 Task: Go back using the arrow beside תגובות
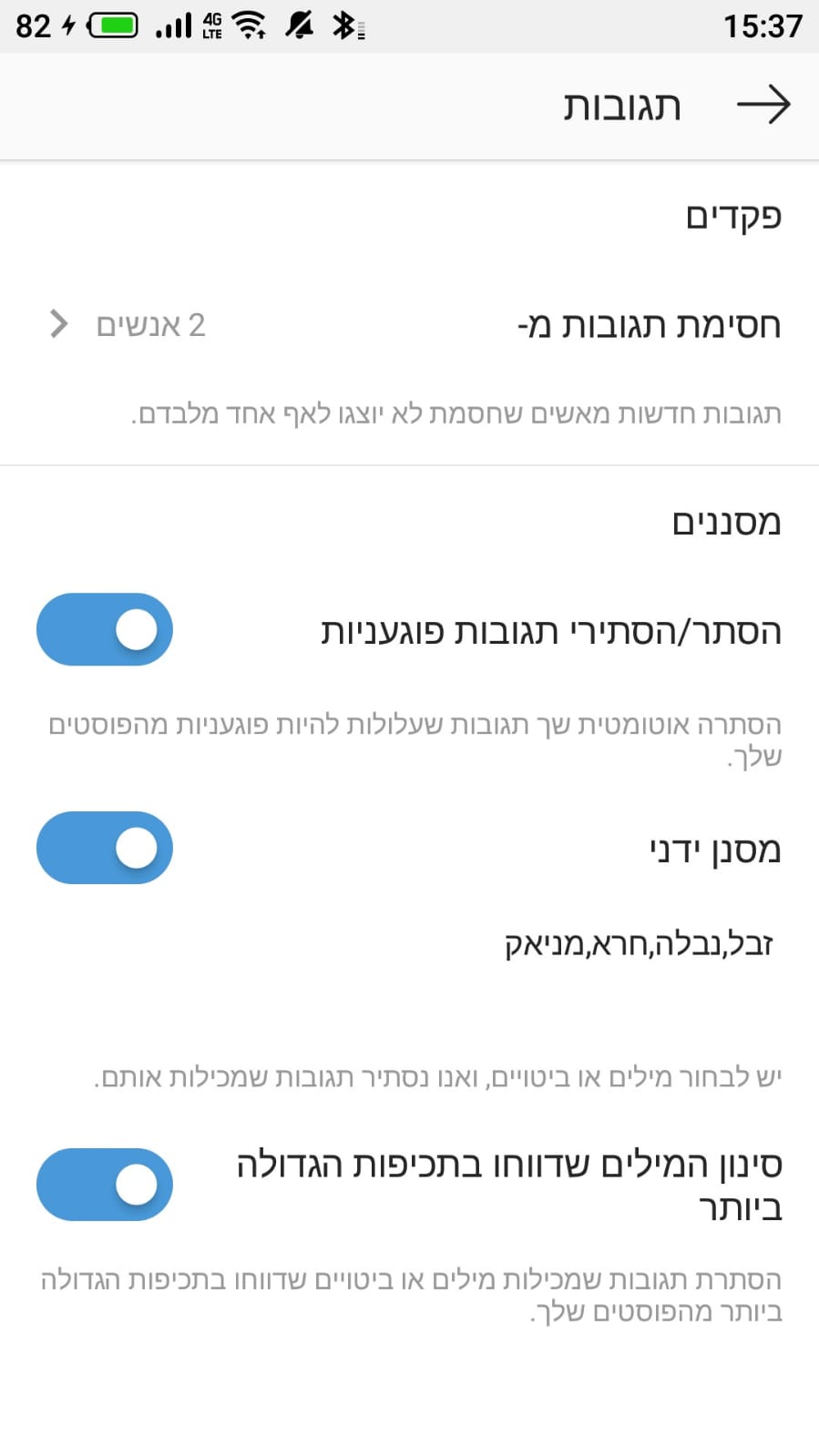763,105
